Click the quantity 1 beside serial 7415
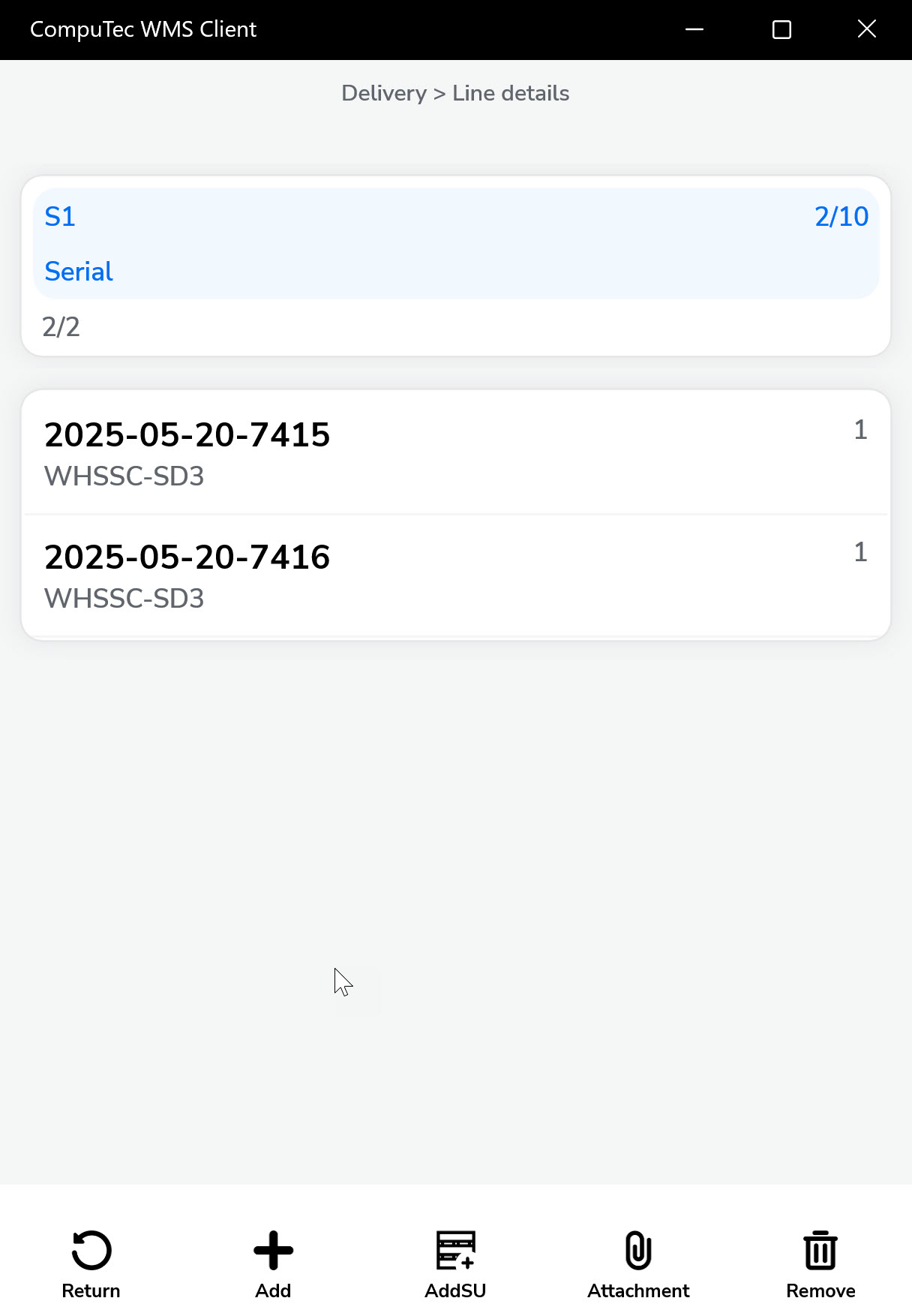 coord(860,429)
